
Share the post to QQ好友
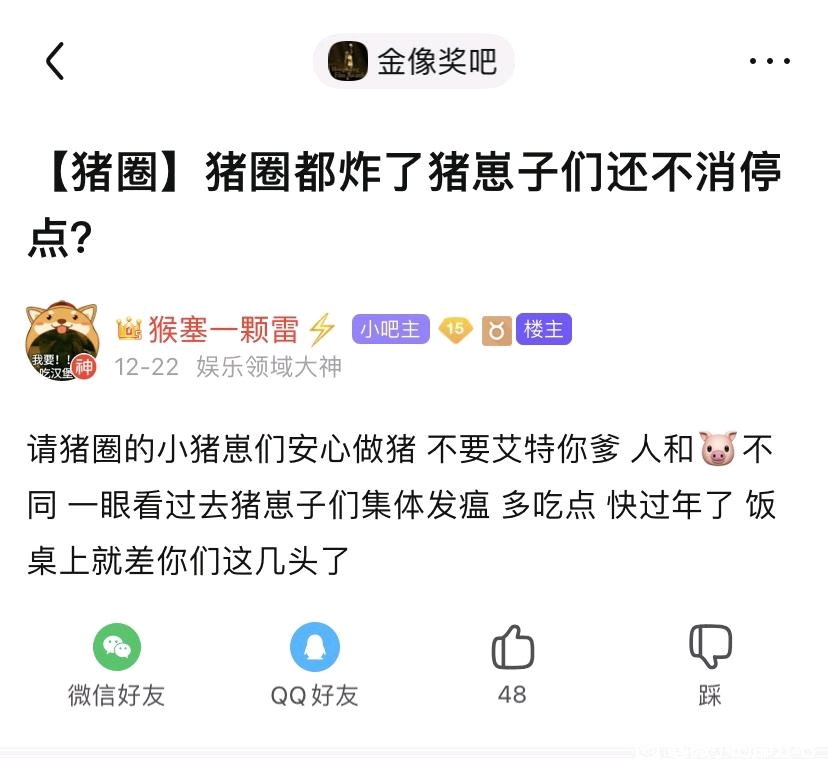[x=314, y=648]
